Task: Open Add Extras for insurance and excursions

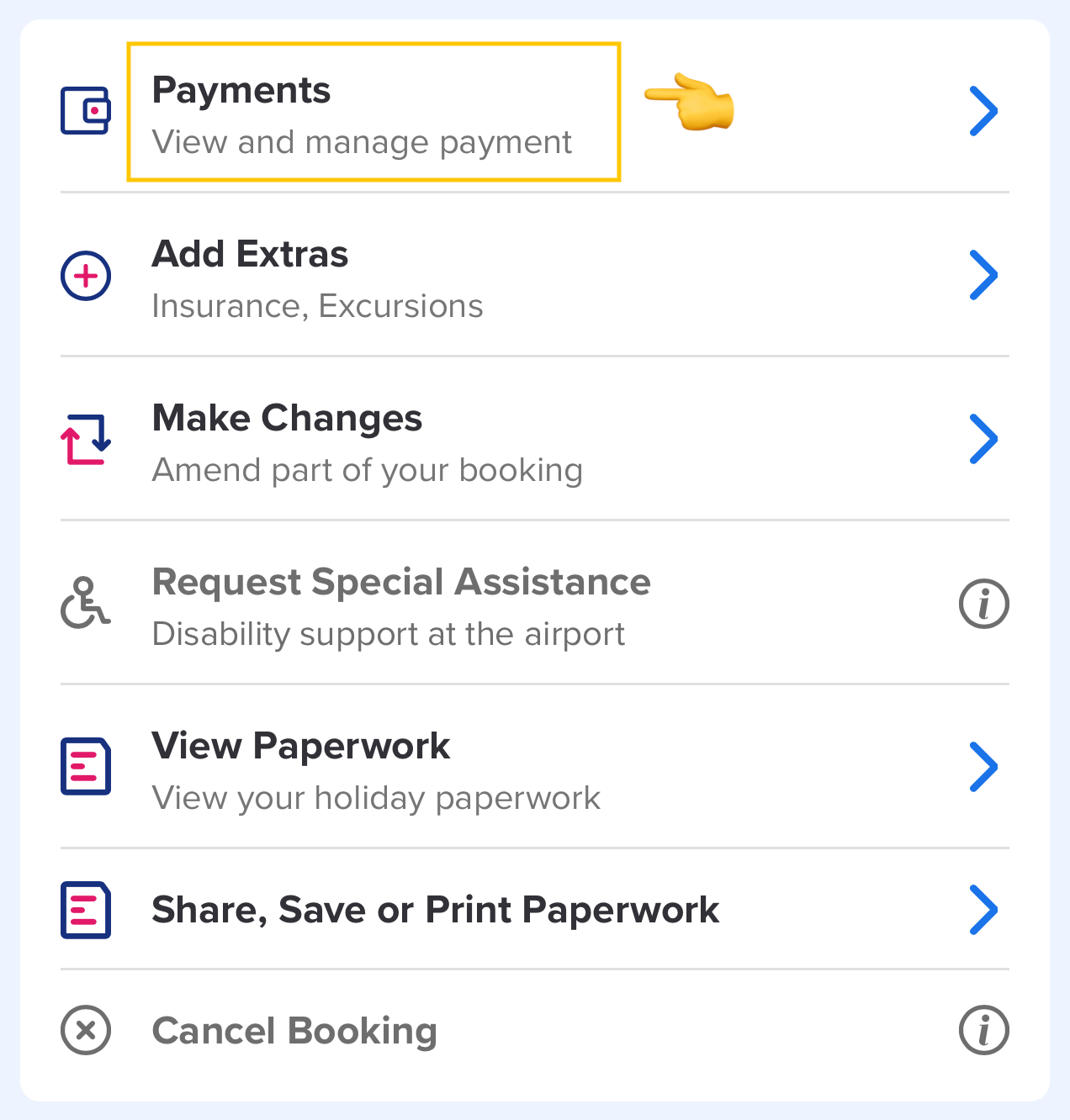Action: tap(318, 277)
